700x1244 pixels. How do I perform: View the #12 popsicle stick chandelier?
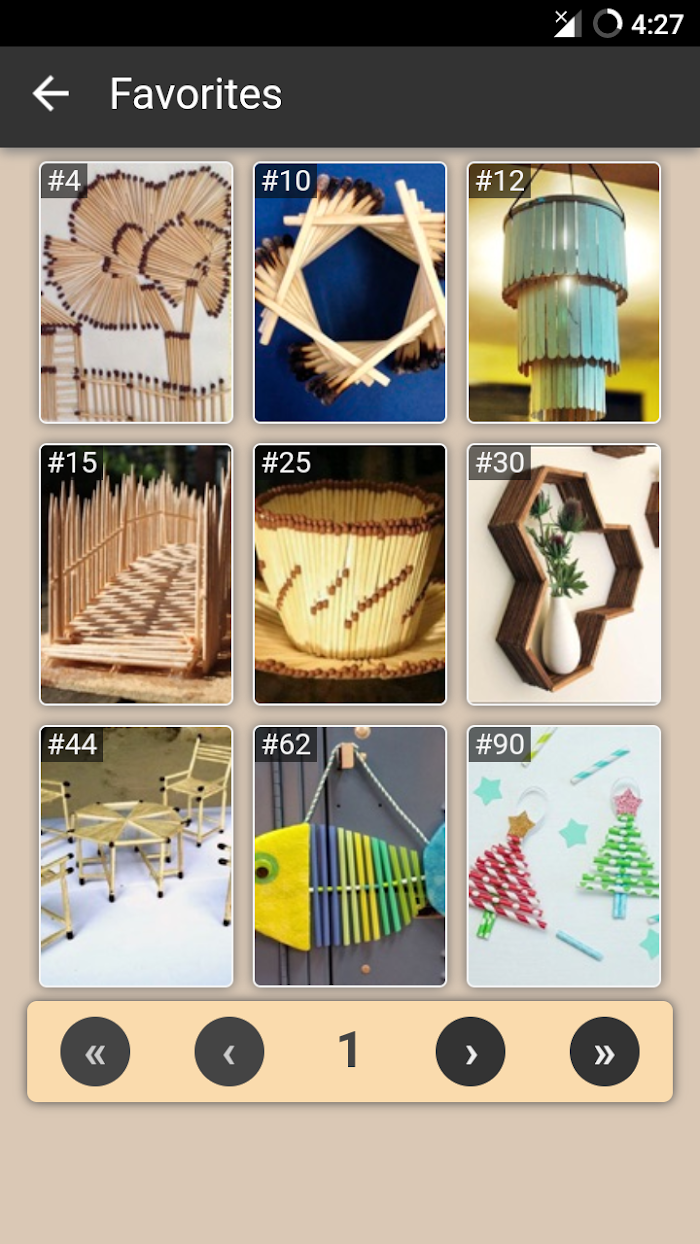[564, 292]
